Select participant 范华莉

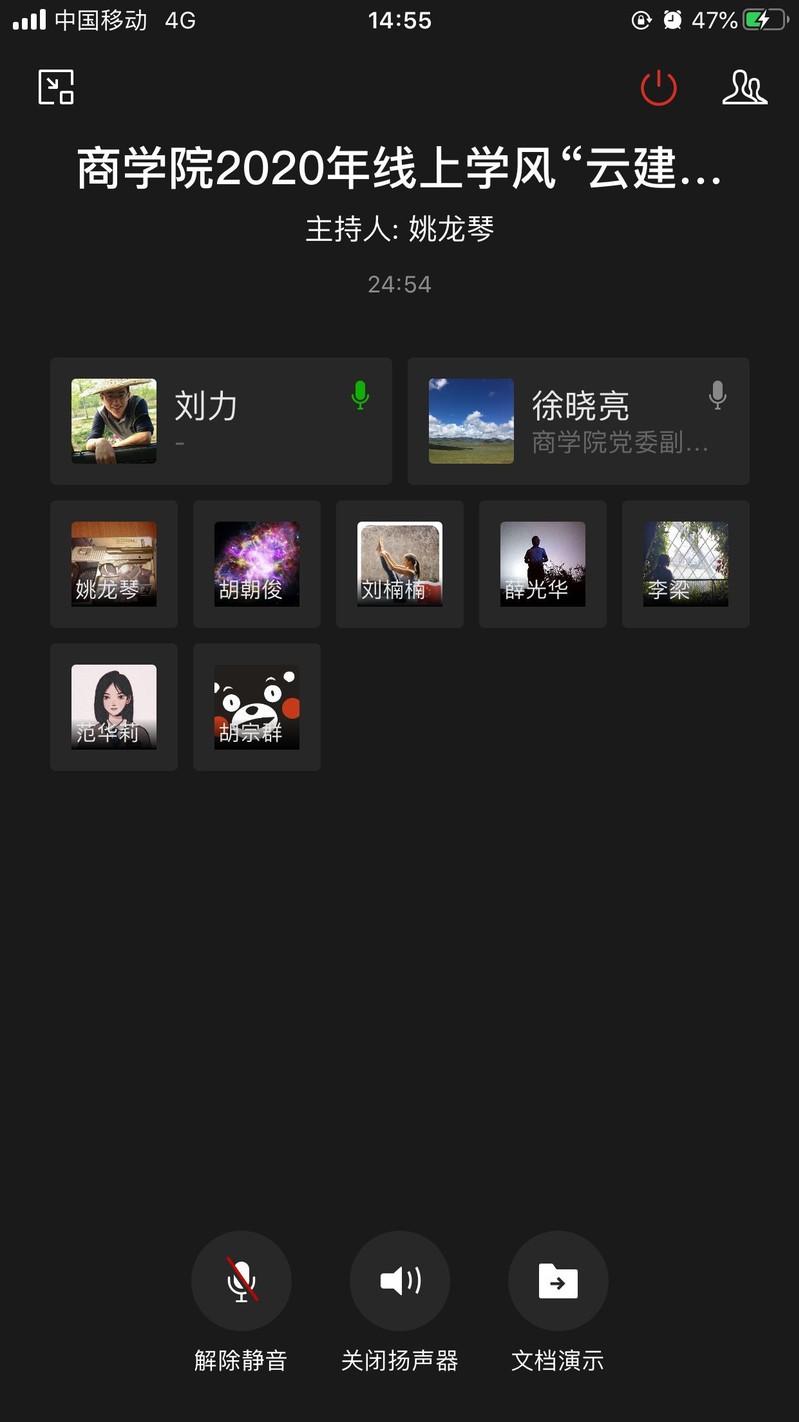(x=114, y=707)
